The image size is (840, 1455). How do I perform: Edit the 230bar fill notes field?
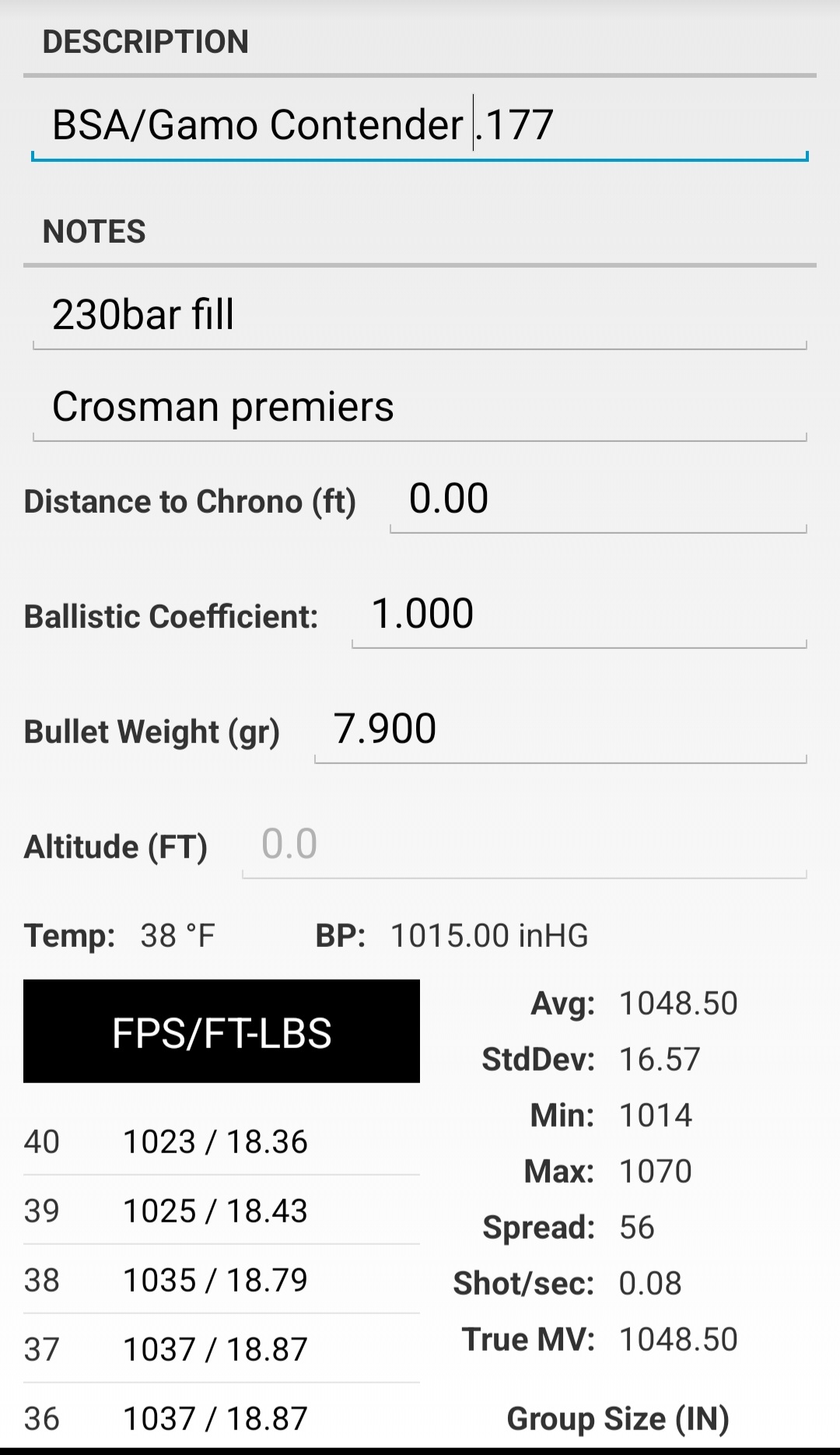[x=420, y=314]
